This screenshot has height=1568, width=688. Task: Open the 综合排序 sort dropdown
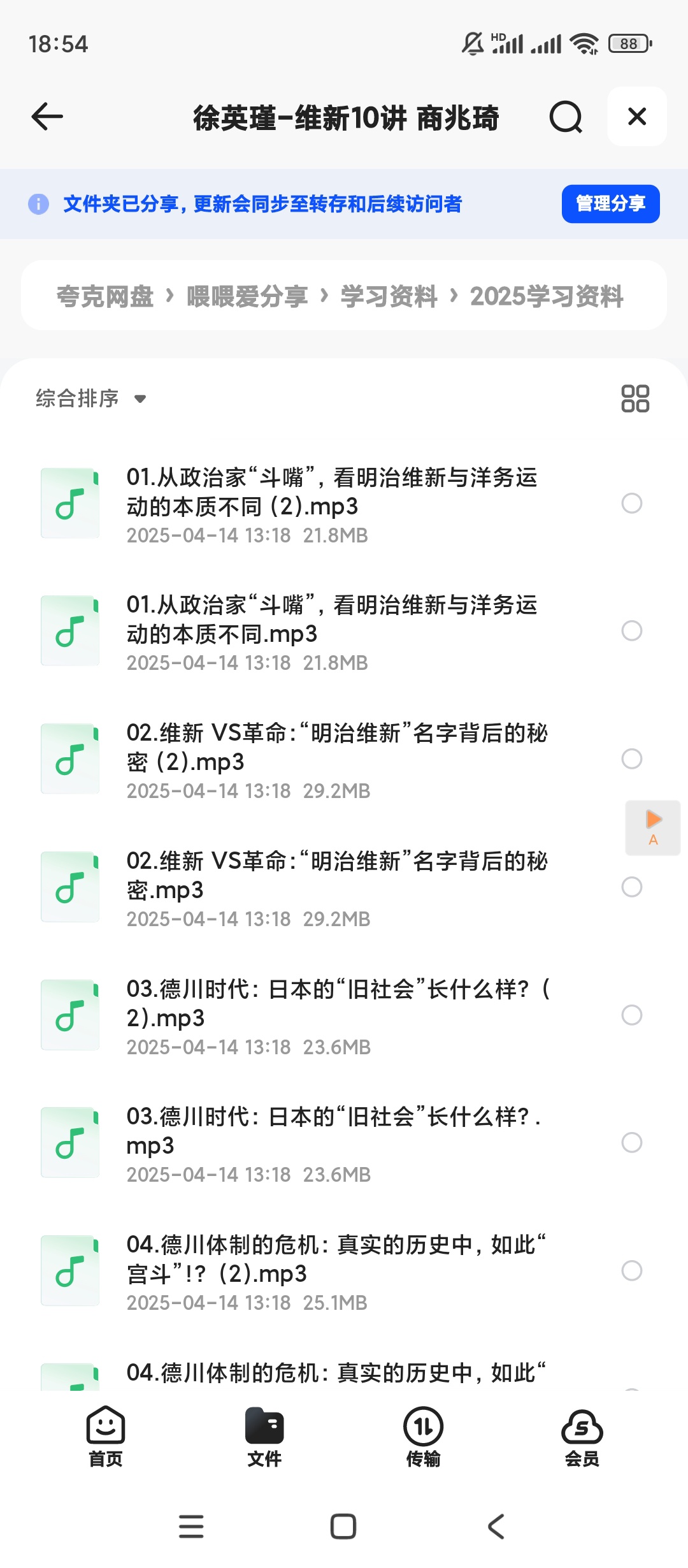[x=89, y=398]
